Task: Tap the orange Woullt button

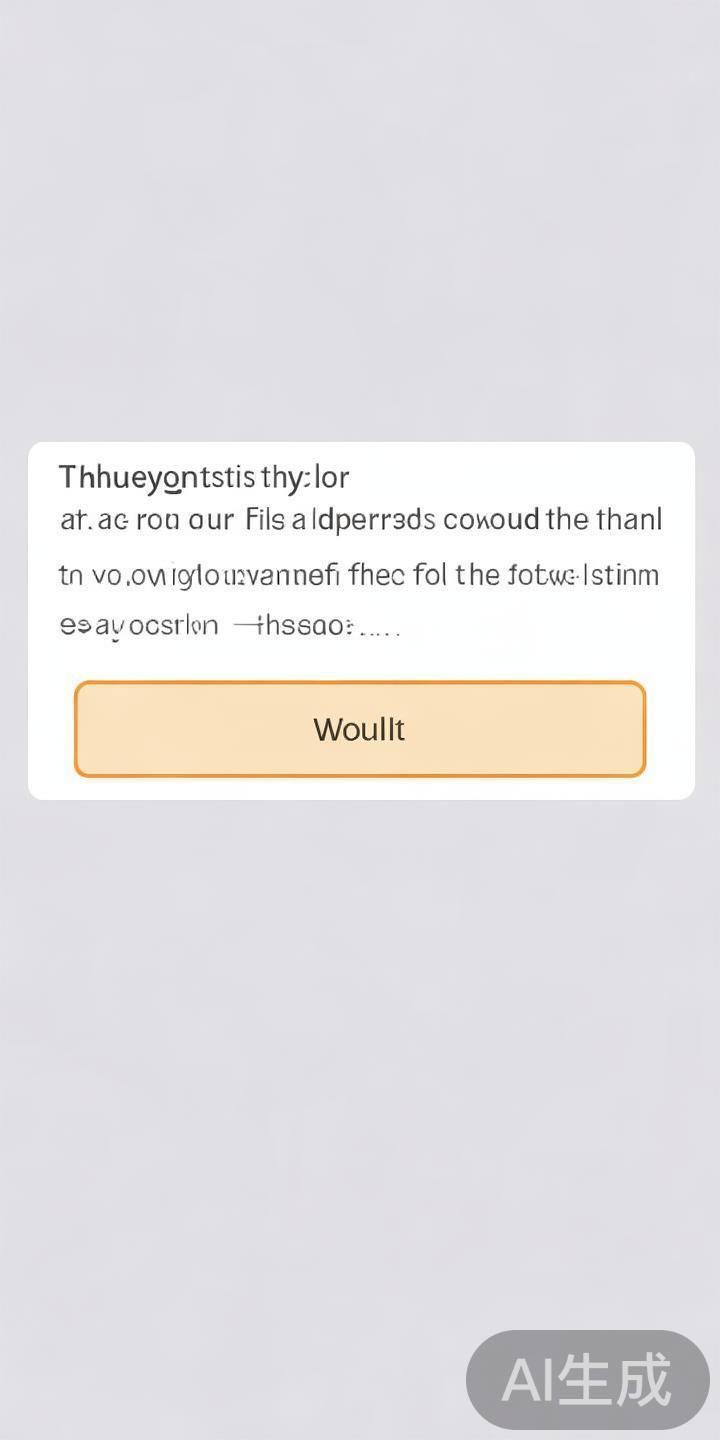Action: click(x=360, y=729)
